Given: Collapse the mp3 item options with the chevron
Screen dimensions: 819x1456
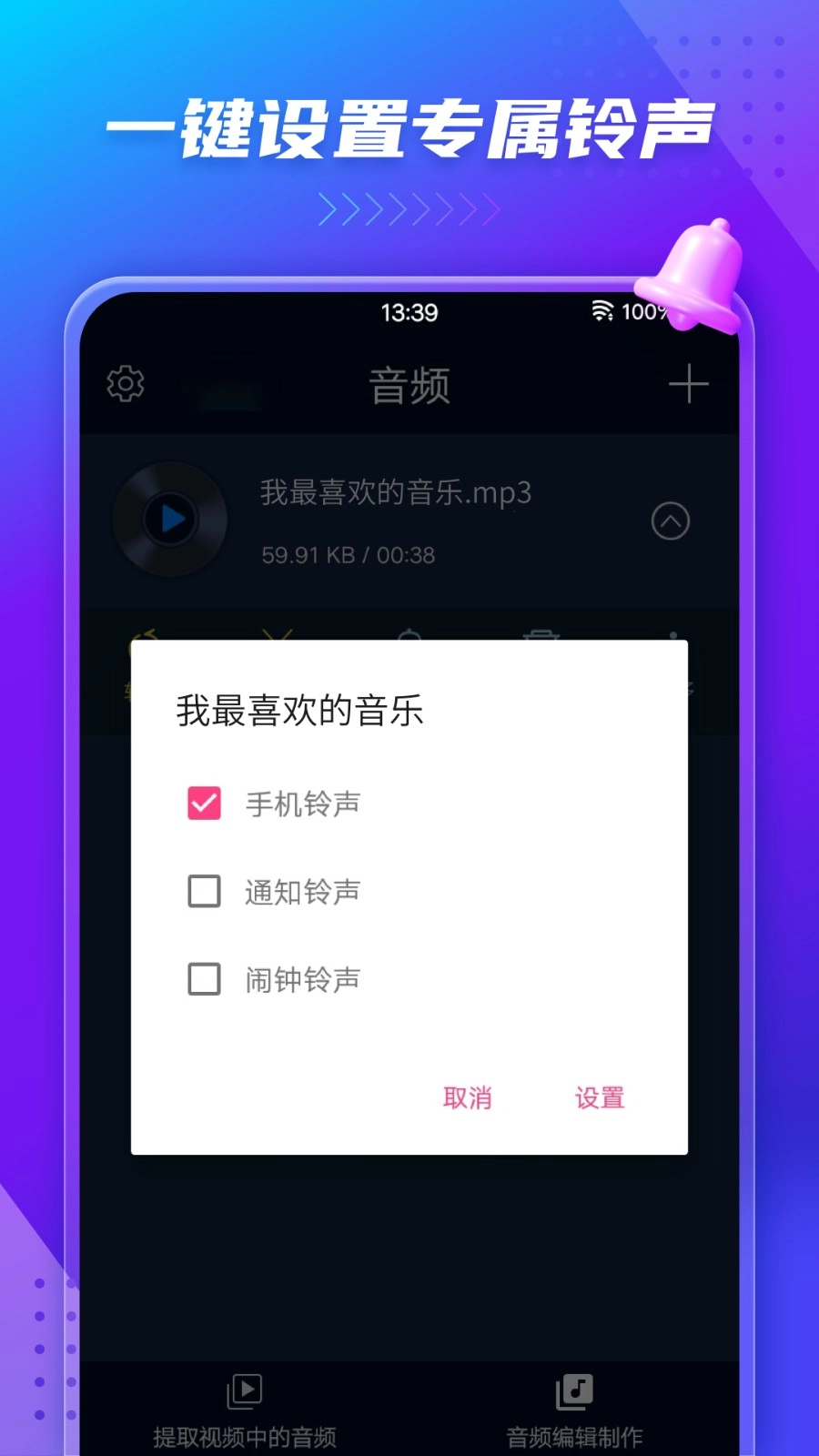Looking at the screenshot, I should point(671,521).
